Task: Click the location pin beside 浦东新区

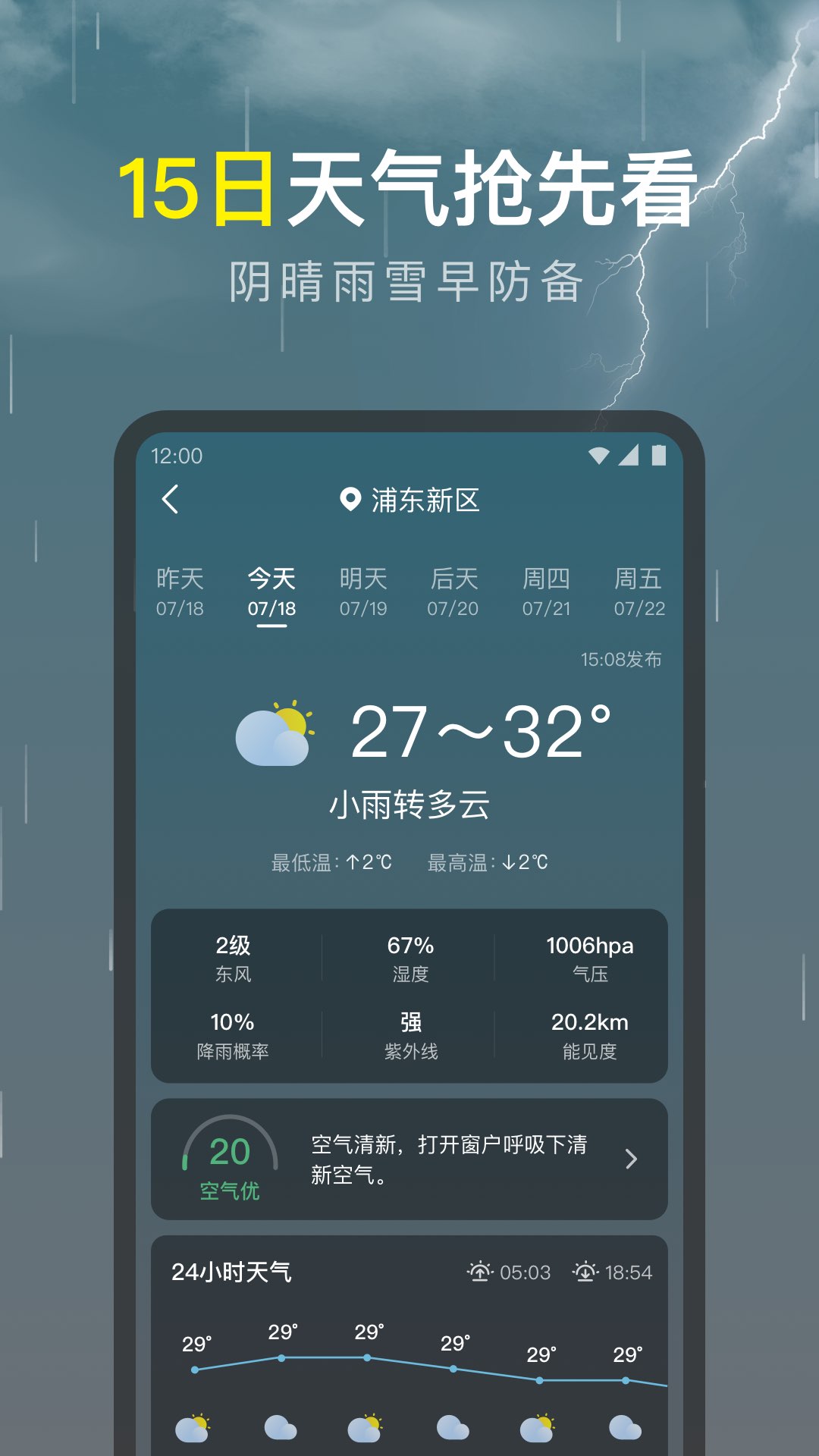Action: pos(350,499)
